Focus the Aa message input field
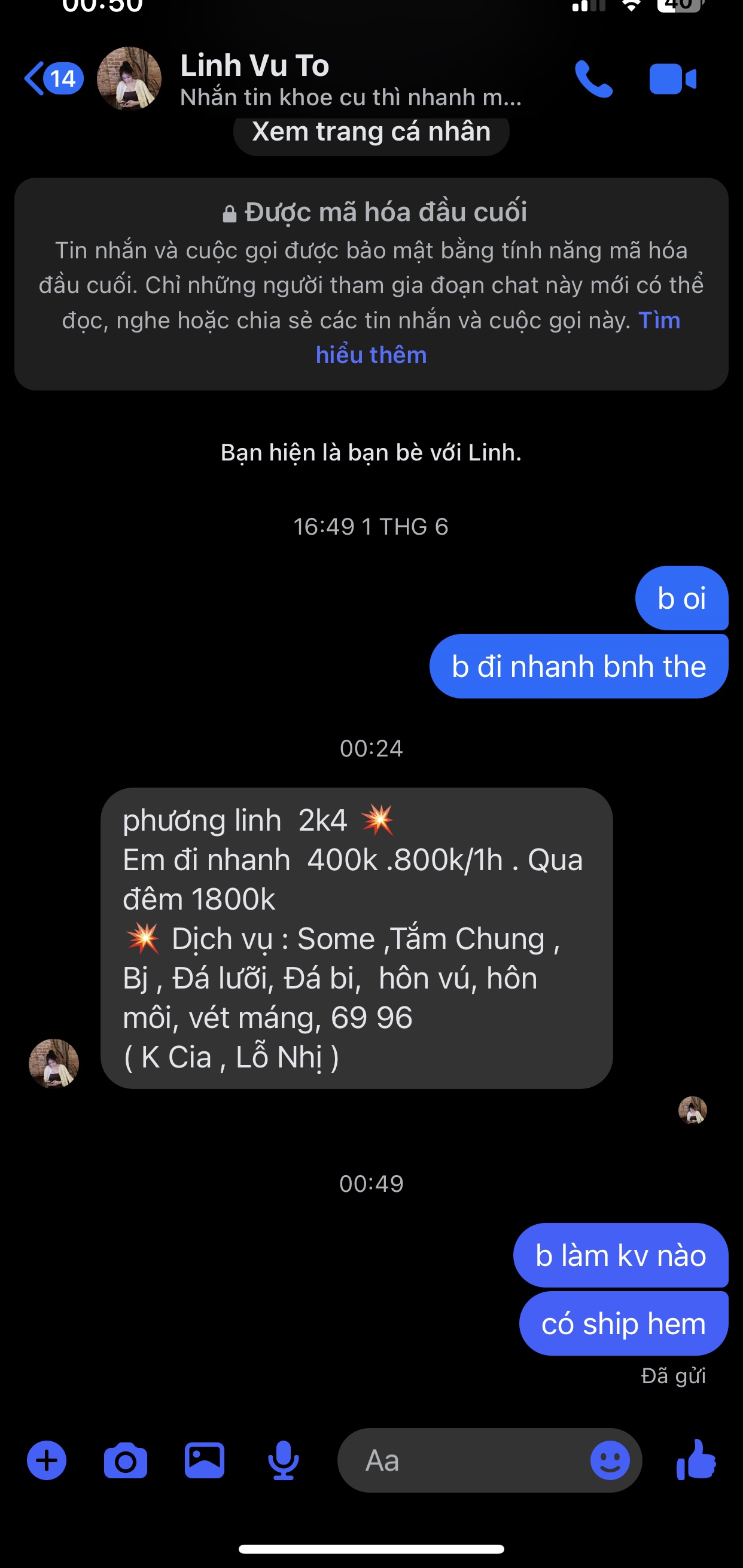Viewport: 743px width, 1568px height. (463, 1460)
